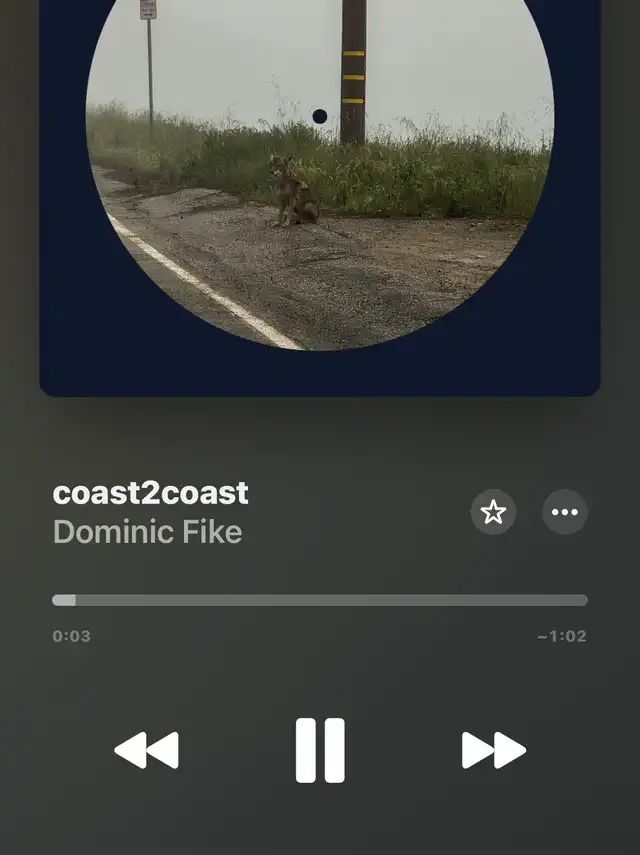Open the three-dot more options menu

coord(565,511)
